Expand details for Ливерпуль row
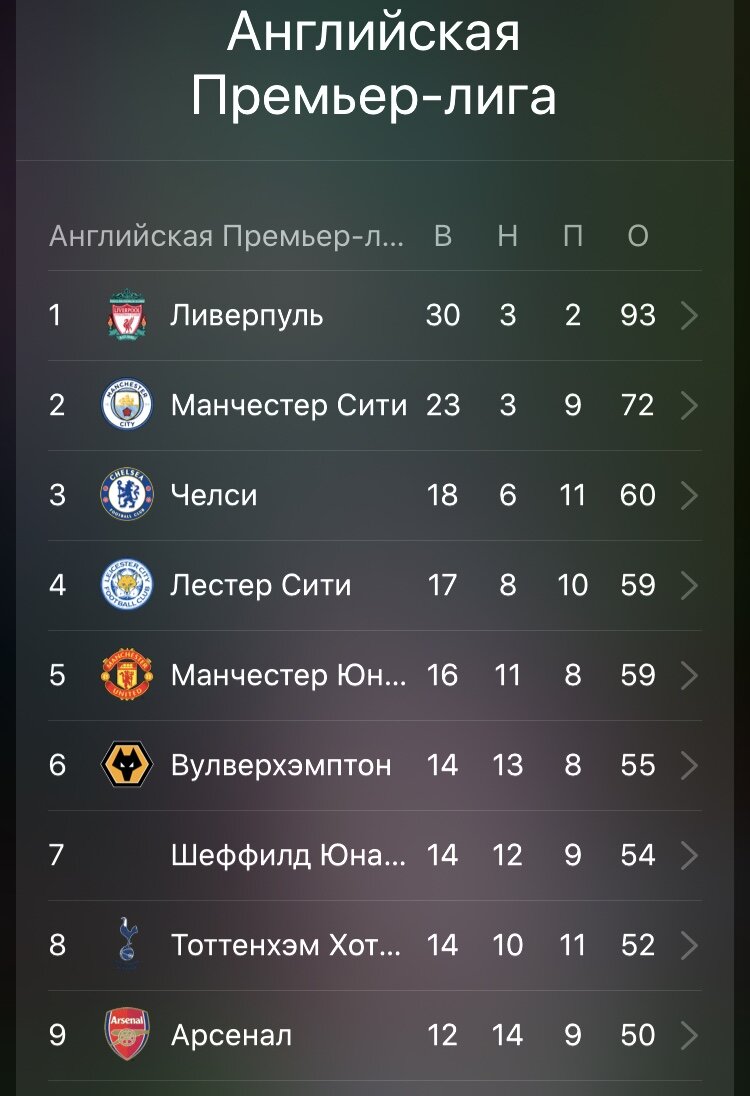This screenshot has height=1096, width=750. (x=686, y=315)
